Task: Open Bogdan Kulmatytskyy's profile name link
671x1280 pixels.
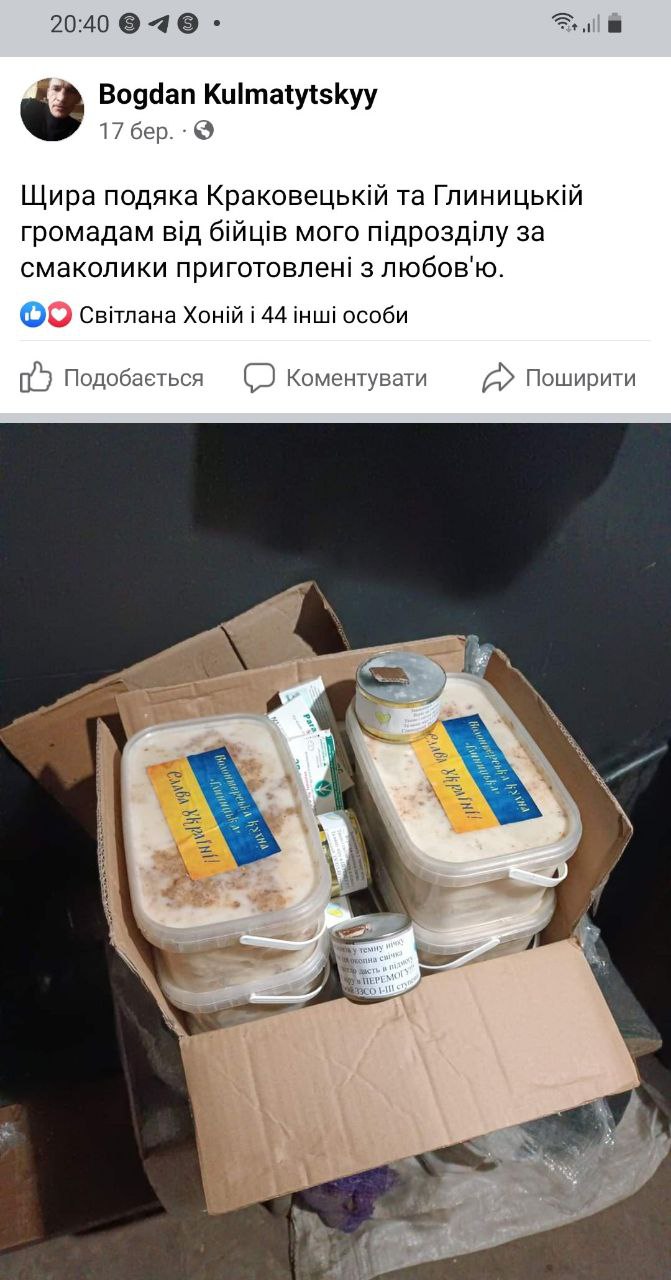Action: coord(238,95)
